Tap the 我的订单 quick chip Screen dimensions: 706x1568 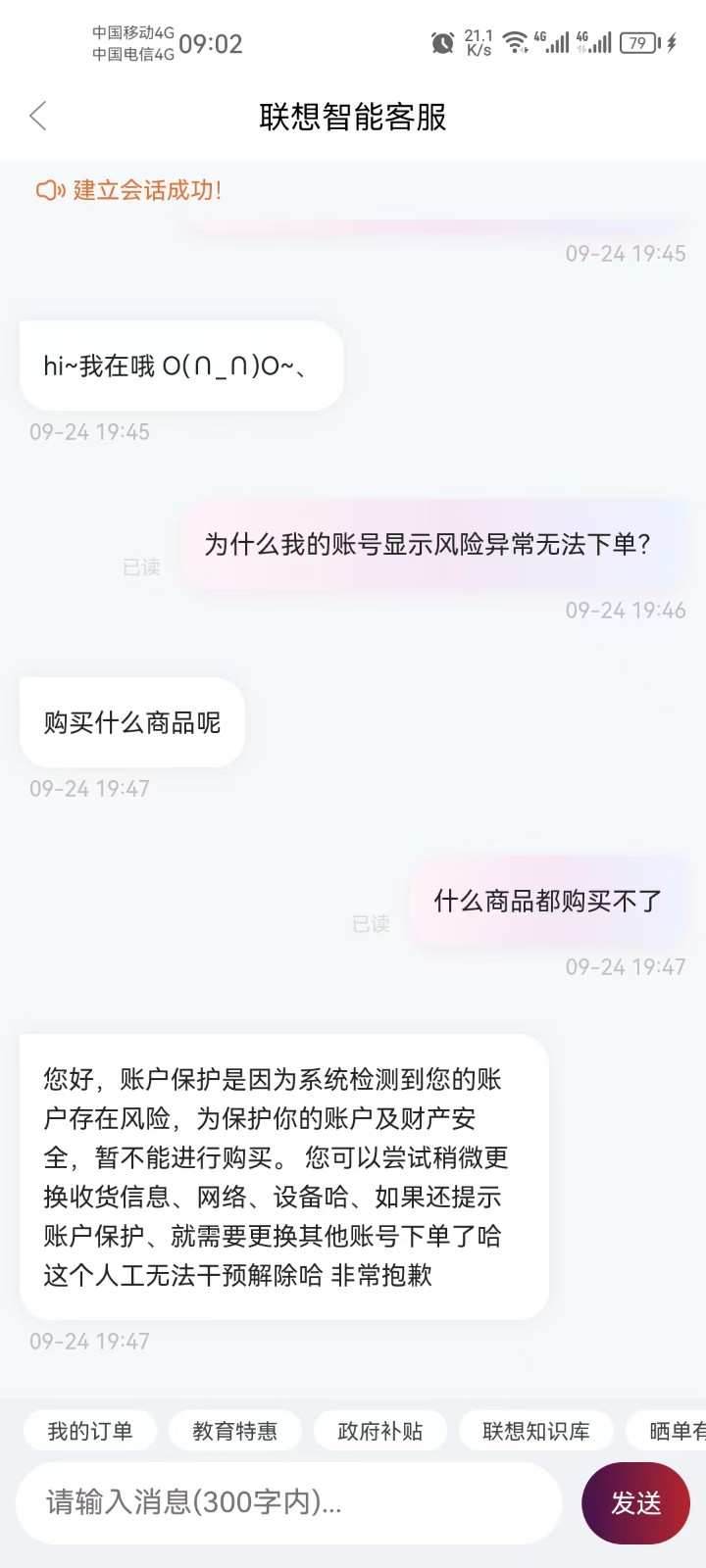[90, 1431]
